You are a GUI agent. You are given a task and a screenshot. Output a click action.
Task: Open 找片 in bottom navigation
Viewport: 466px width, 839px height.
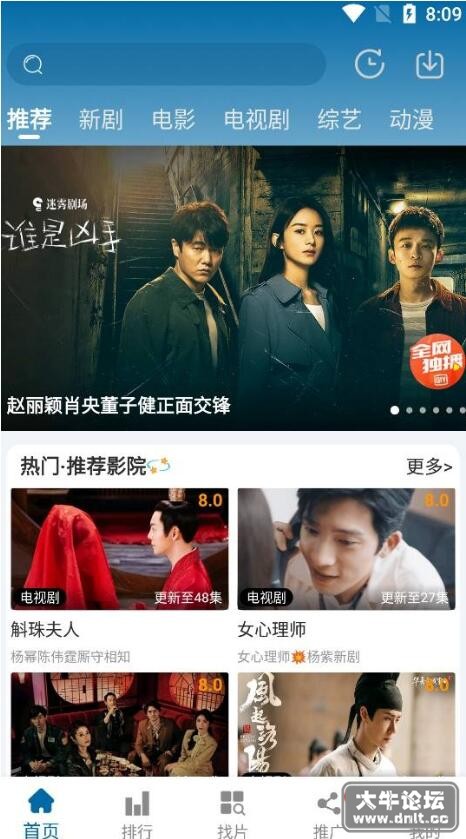tap(232, 814)
